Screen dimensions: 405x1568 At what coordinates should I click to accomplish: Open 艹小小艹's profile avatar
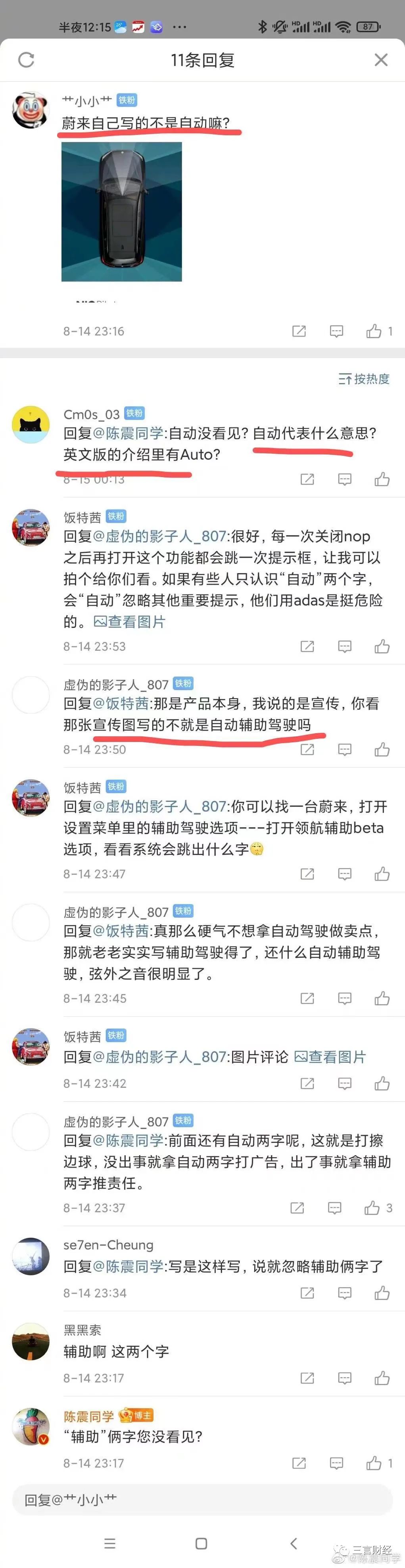(31, 109)
